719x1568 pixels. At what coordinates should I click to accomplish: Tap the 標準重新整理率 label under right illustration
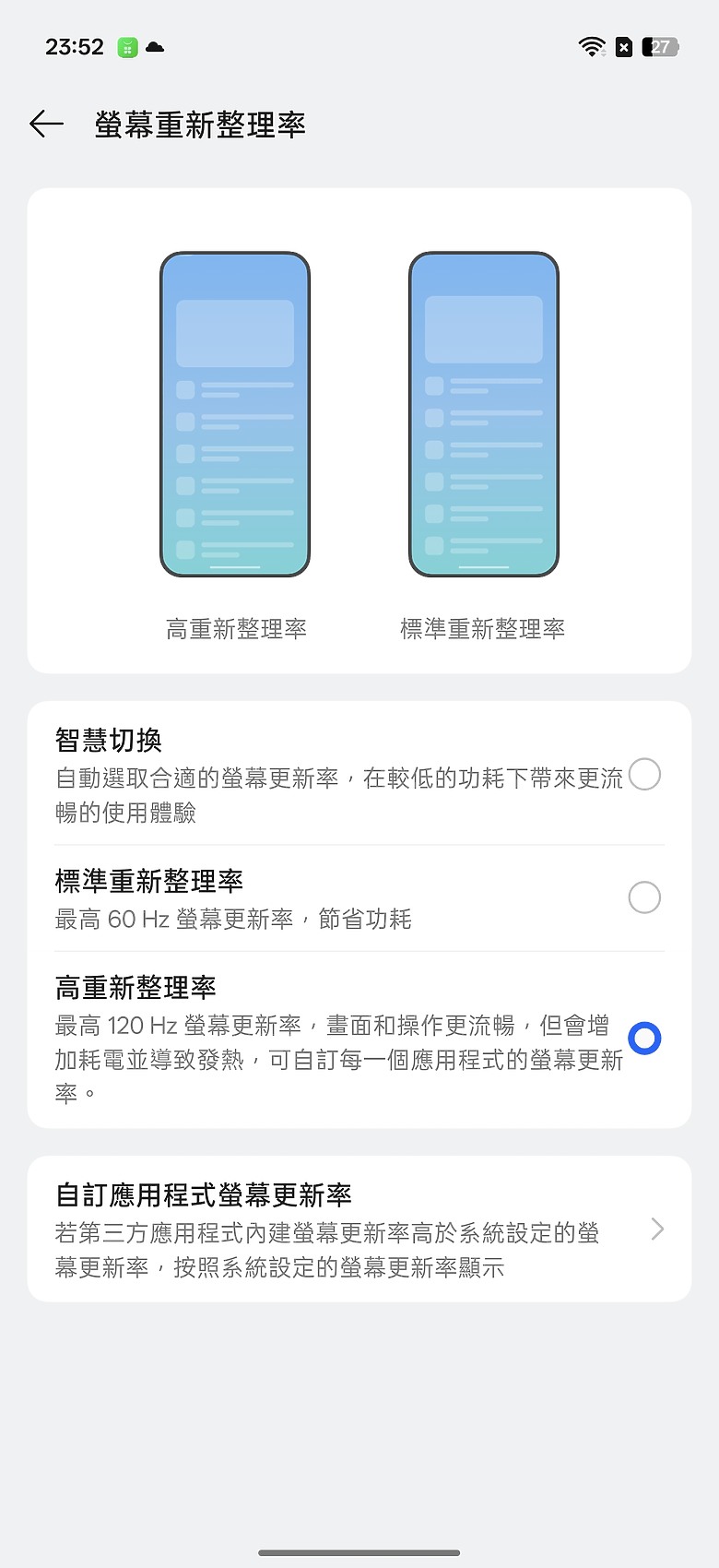click(x=483, y=629)
